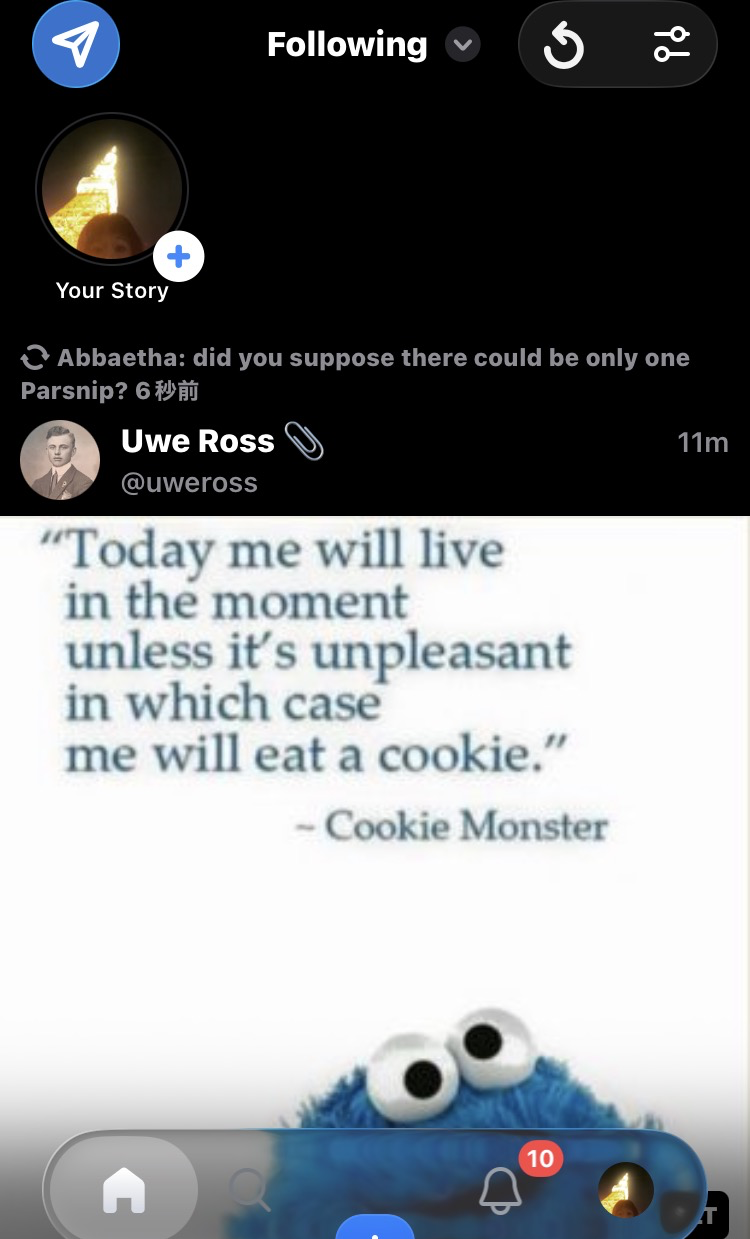Open feed filter settings sliders
The height and width of the screenshot is (1239, 750).
[x=671, y=45]
